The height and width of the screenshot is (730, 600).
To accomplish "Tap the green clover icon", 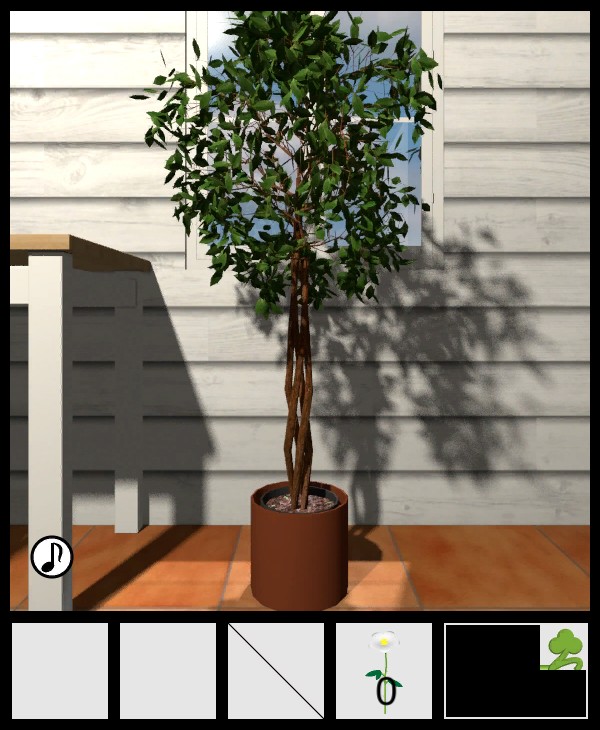I will pyautogui.click(x=564, y=648).
